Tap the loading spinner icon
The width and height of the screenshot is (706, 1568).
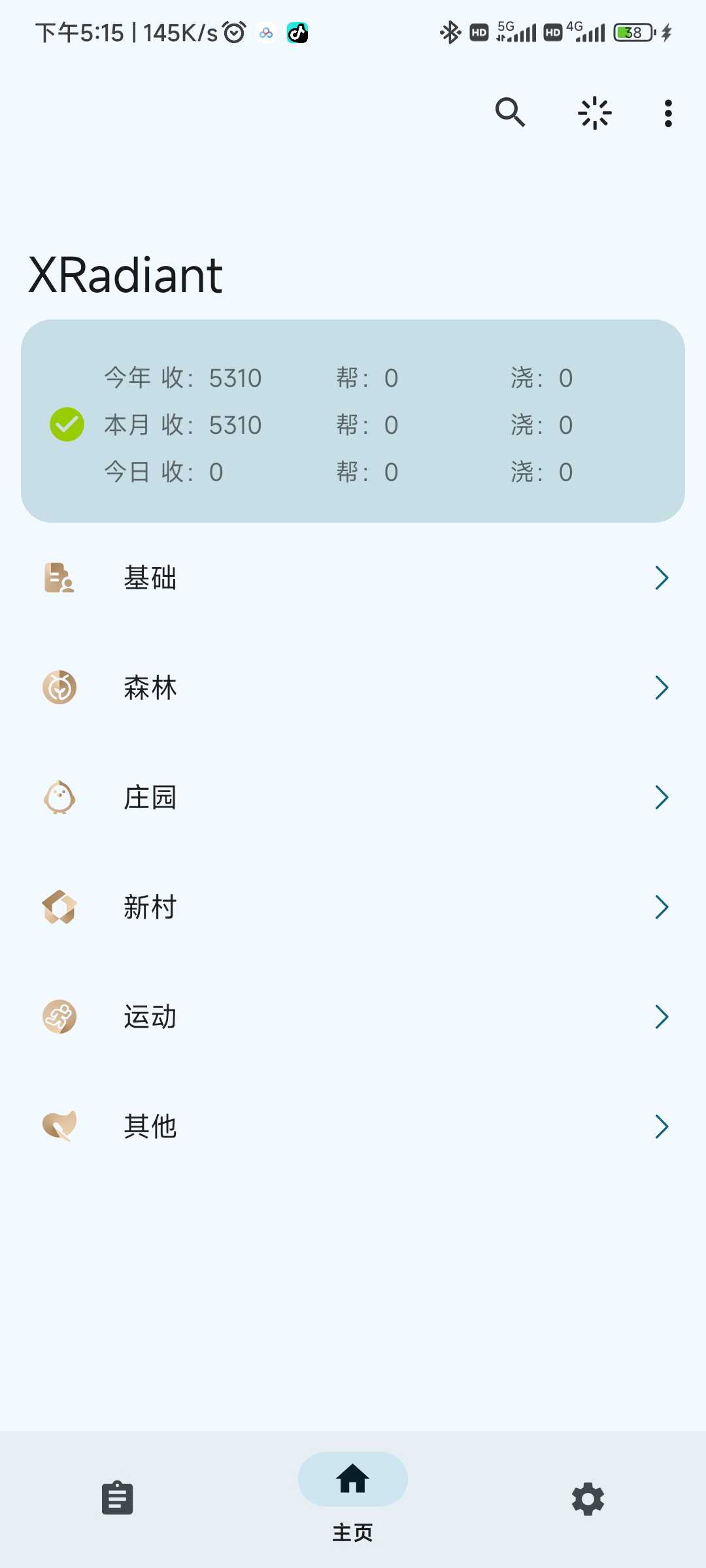coord(594,113)
